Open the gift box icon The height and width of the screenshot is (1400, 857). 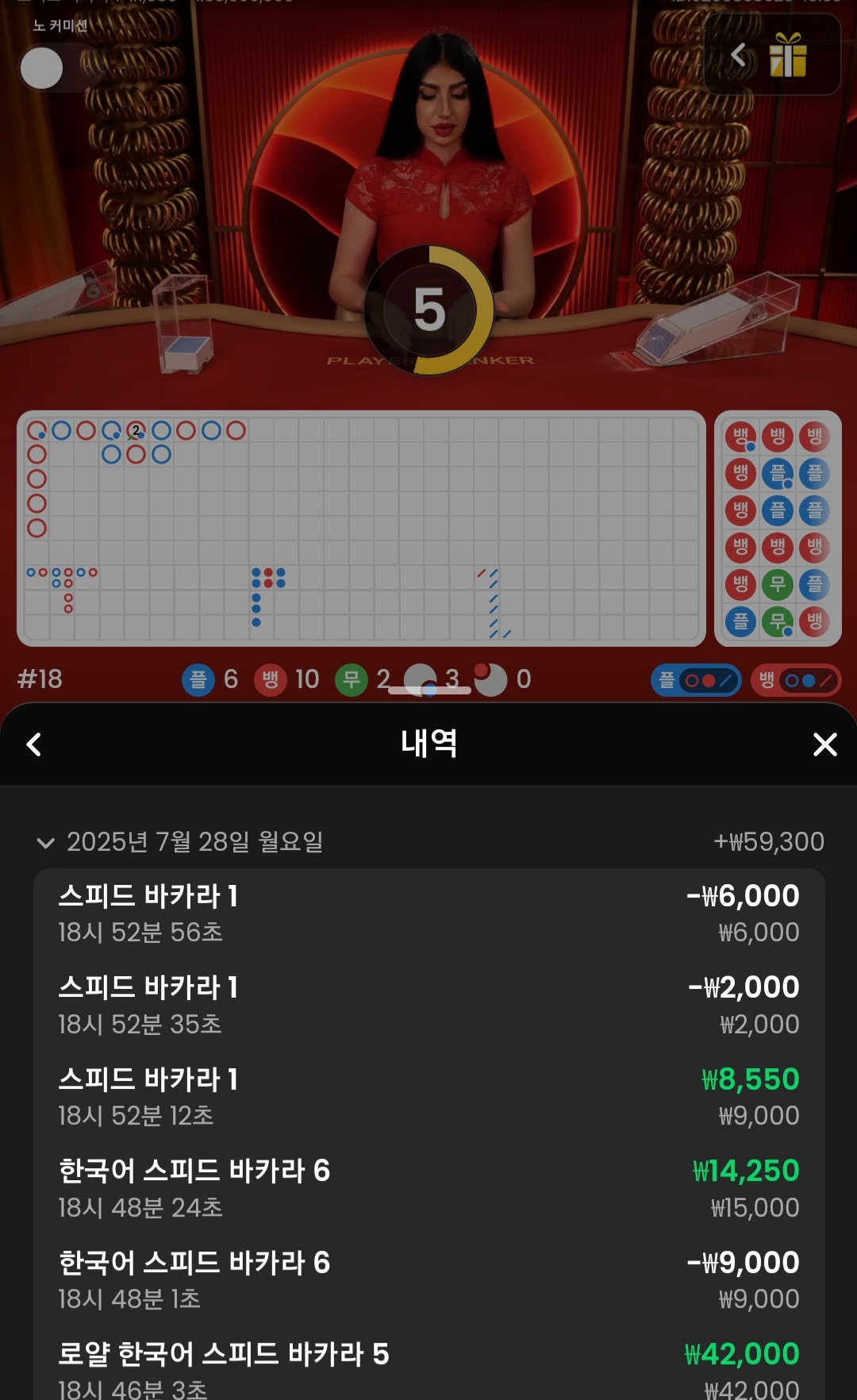click(x=787, y=56)
